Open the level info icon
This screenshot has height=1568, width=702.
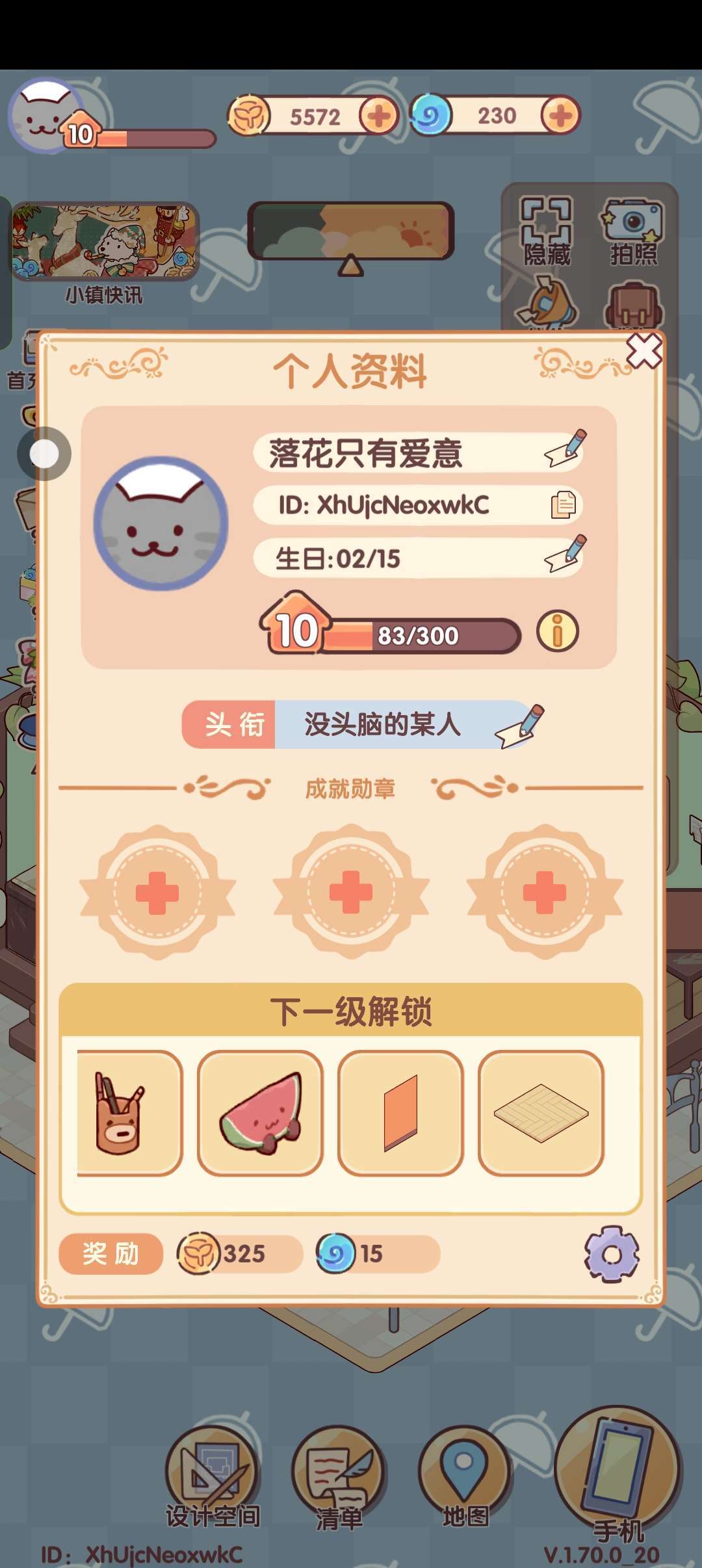tap(557, 631)
